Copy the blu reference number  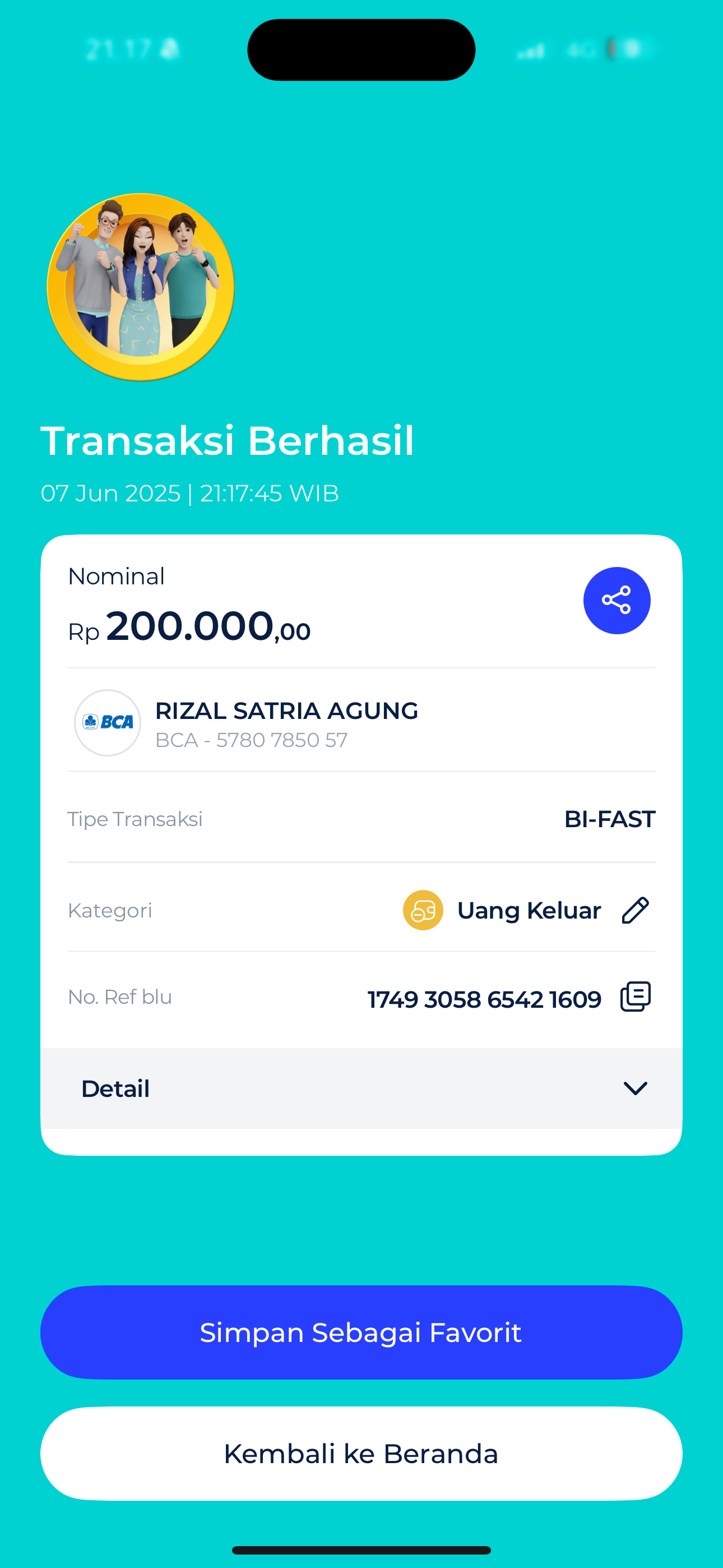pos(636,997)
